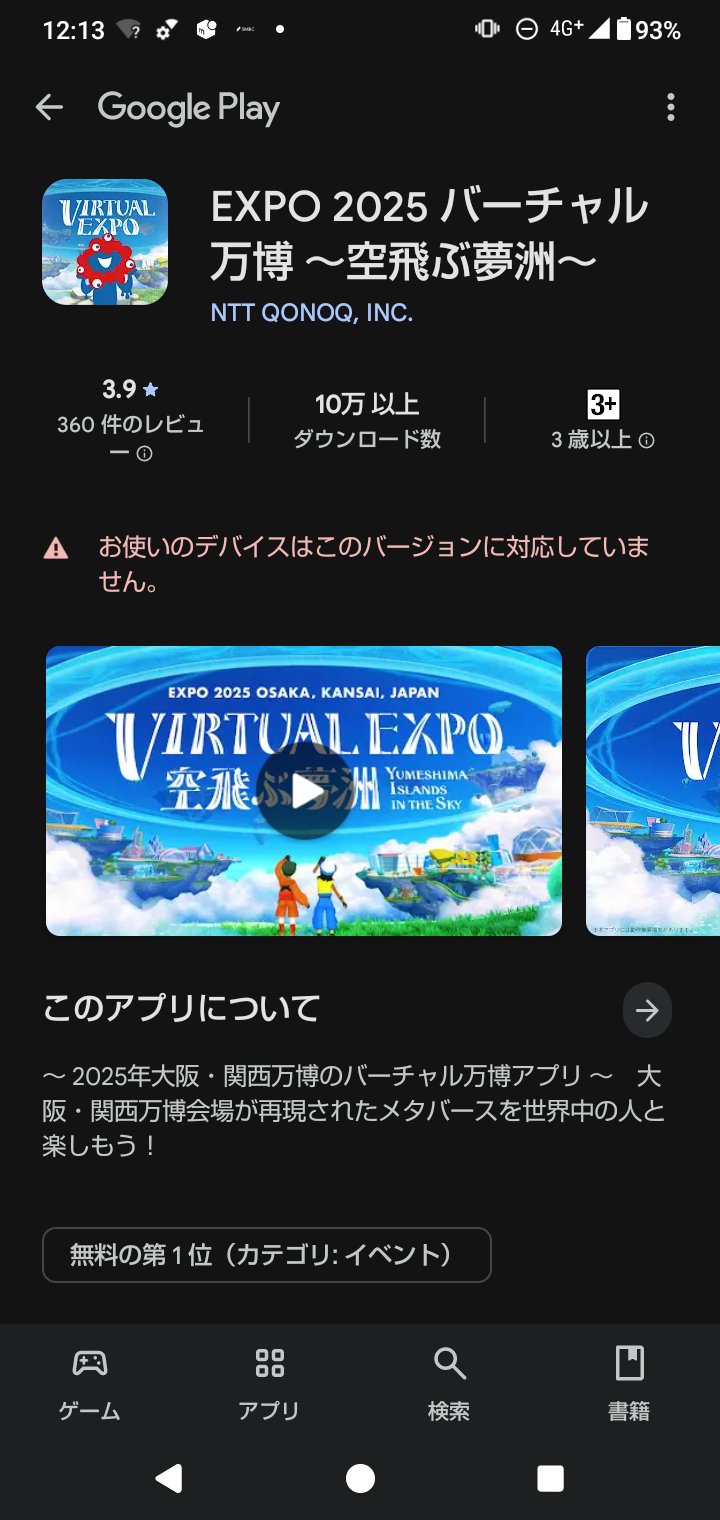Image resolution: width=720 pixels, height=1520 pixels.
Task: Play the Virtual Expo trailer video
Action: [304, 791]
